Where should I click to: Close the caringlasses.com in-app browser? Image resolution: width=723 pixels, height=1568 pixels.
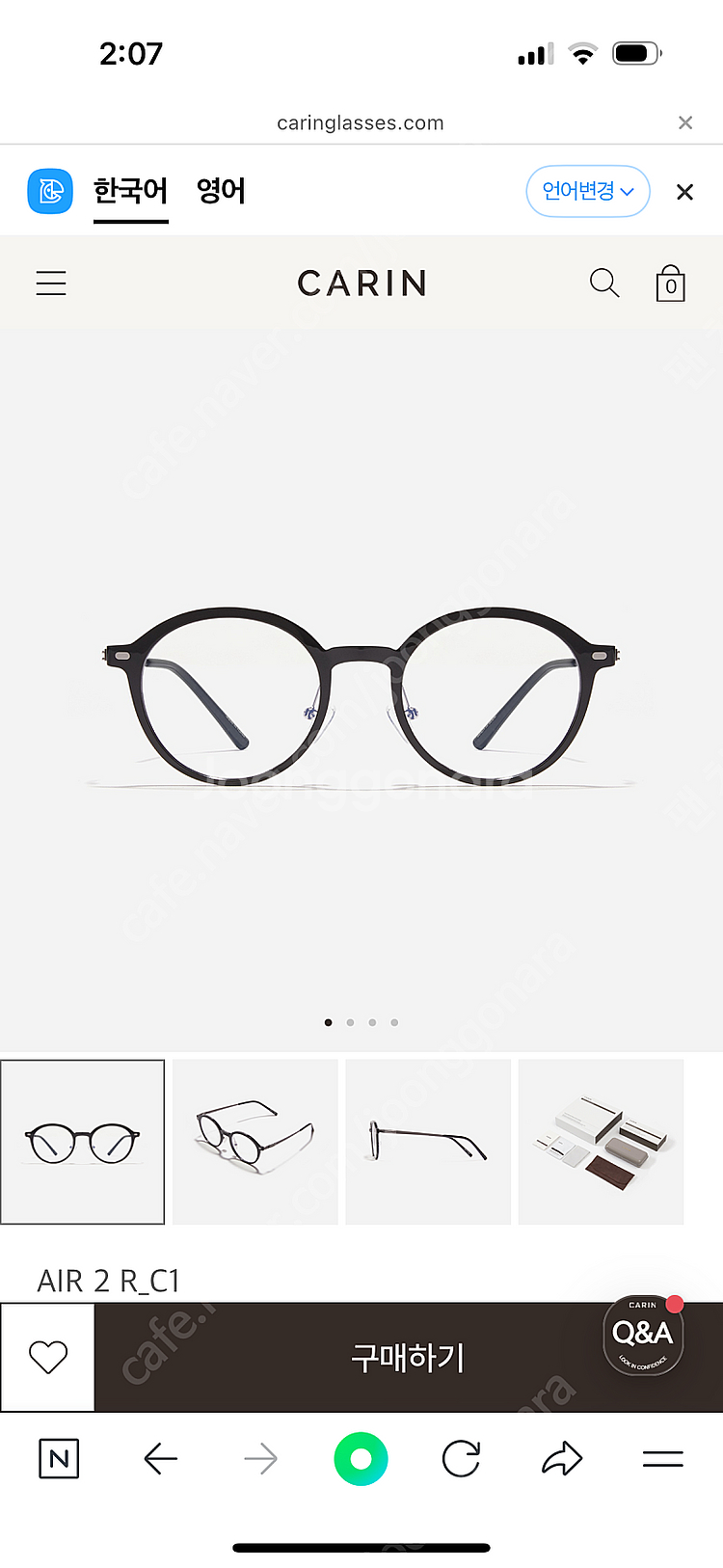685,122
